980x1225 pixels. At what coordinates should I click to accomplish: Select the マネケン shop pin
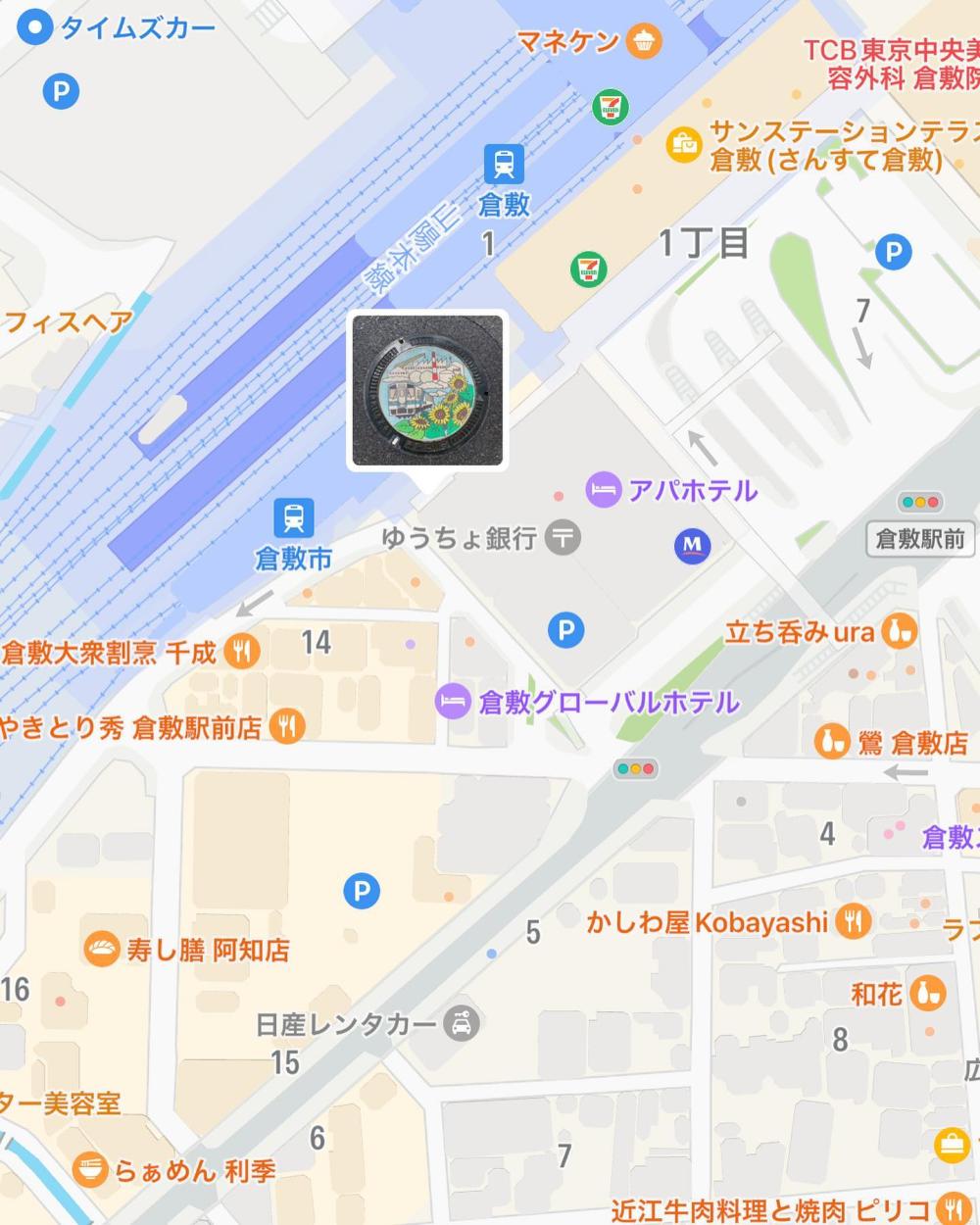[644, 41]
